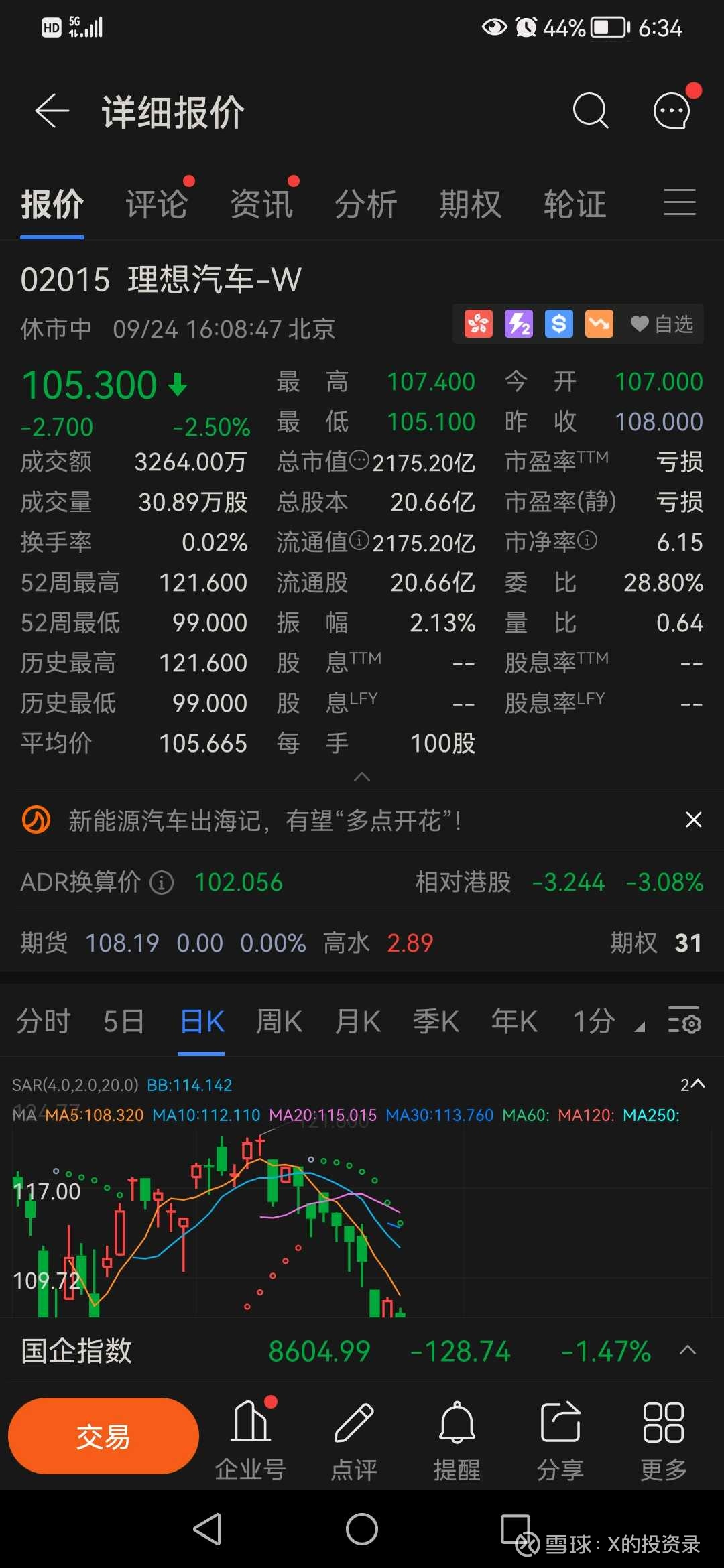Open the ADR trend chart icon
Image resolution: width=724 pixels, height=1568 pixels.
coord(598,324)
